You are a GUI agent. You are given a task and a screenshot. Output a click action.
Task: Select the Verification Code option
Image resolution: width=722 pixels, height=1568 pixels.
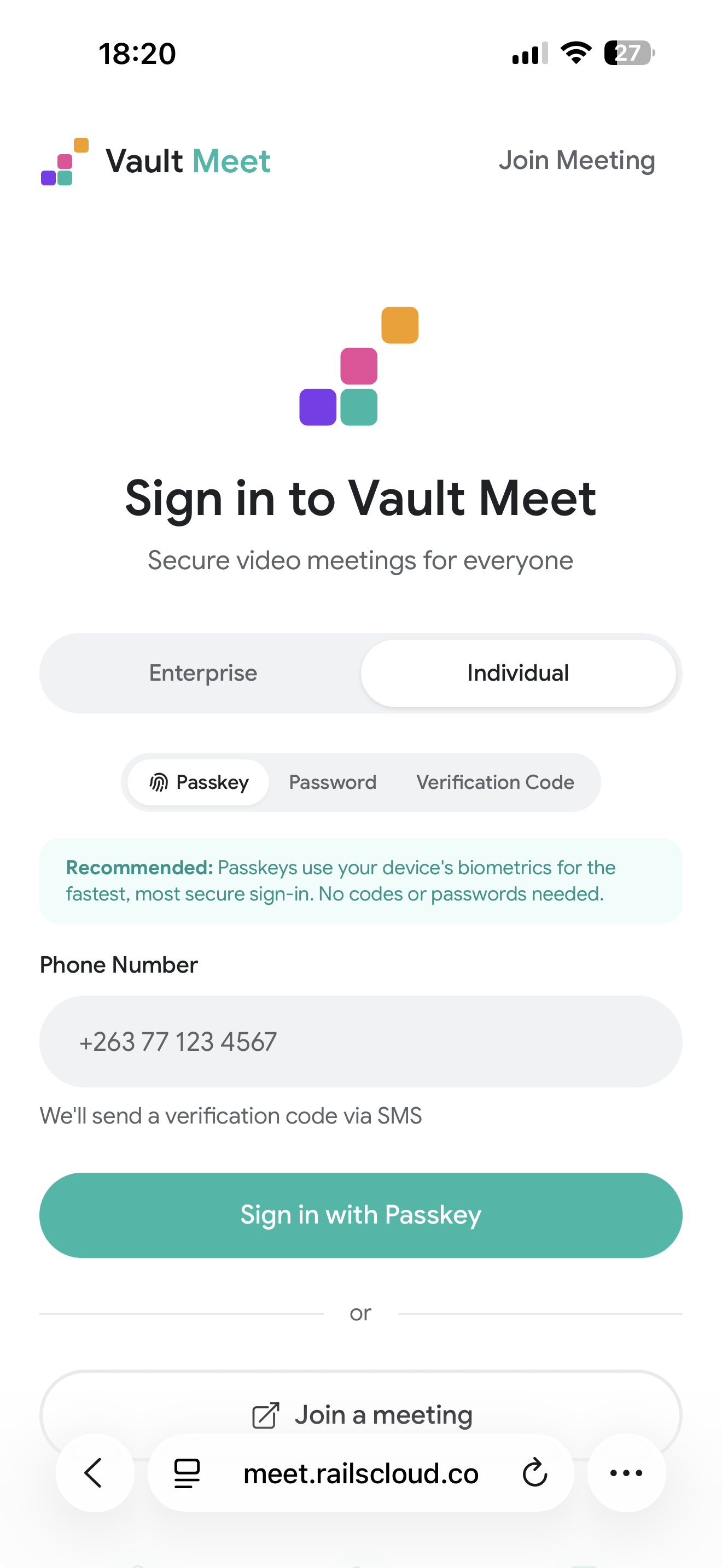(x=495, y=782)
